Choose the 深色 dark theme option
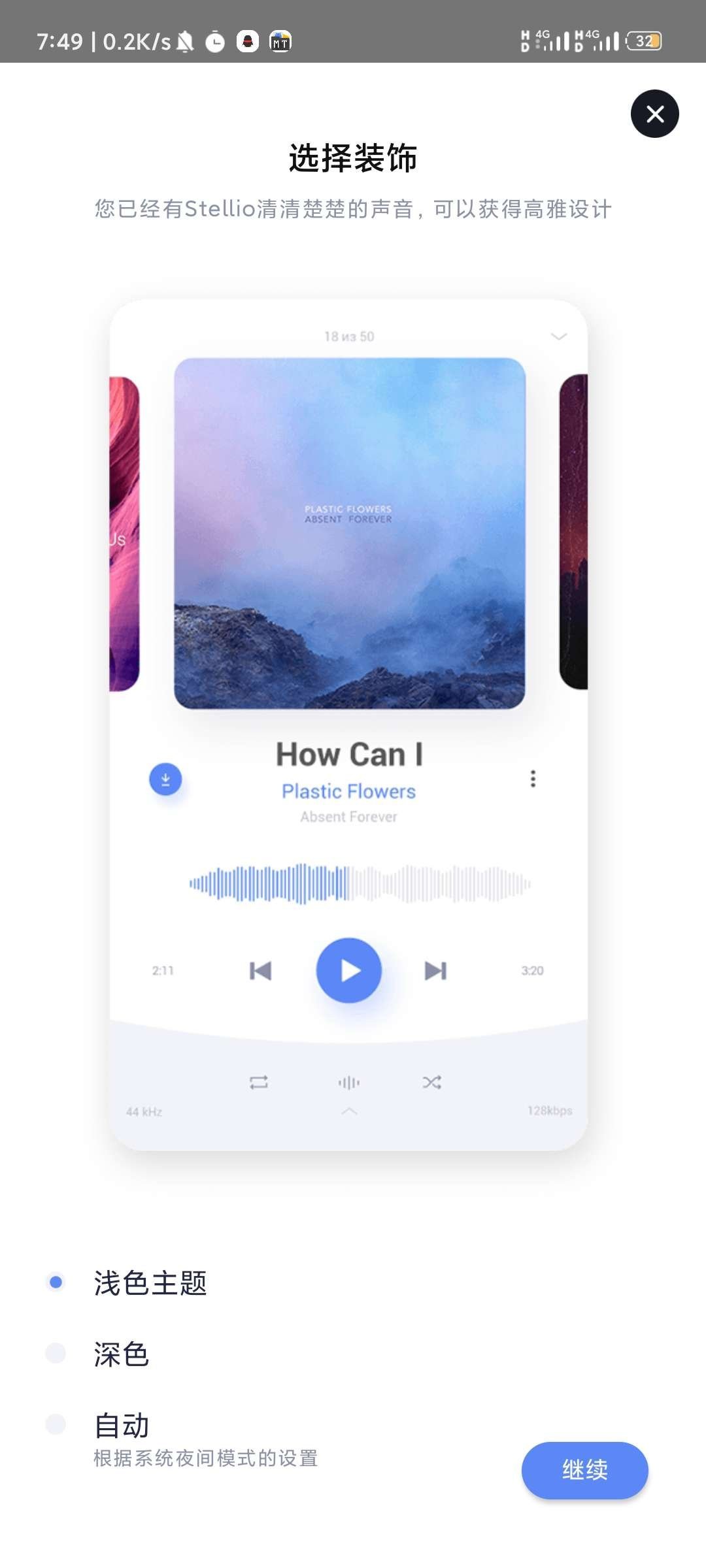 [x=56, y=1353]
